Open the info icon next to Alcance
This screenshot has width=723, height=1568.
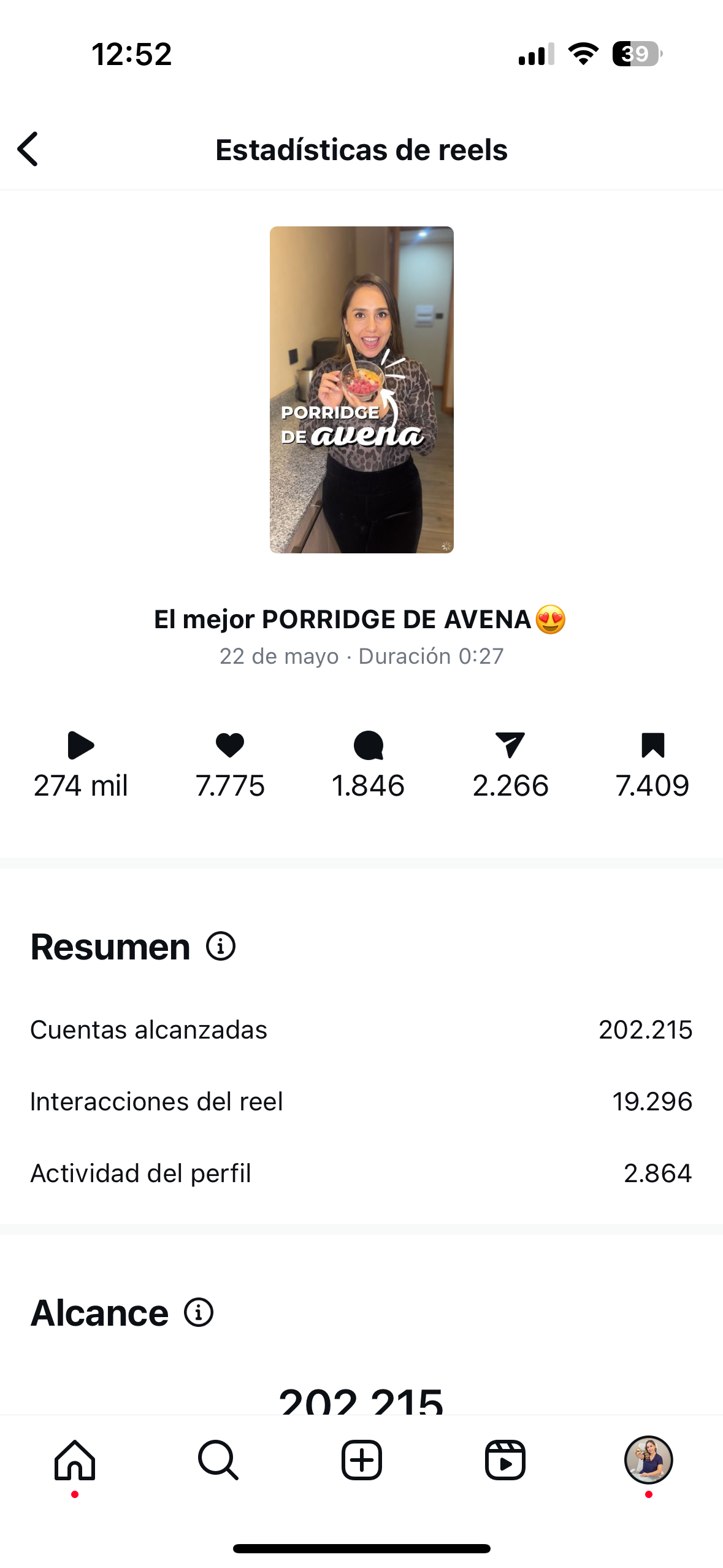pyautogui.click(x=199, y=1312)
